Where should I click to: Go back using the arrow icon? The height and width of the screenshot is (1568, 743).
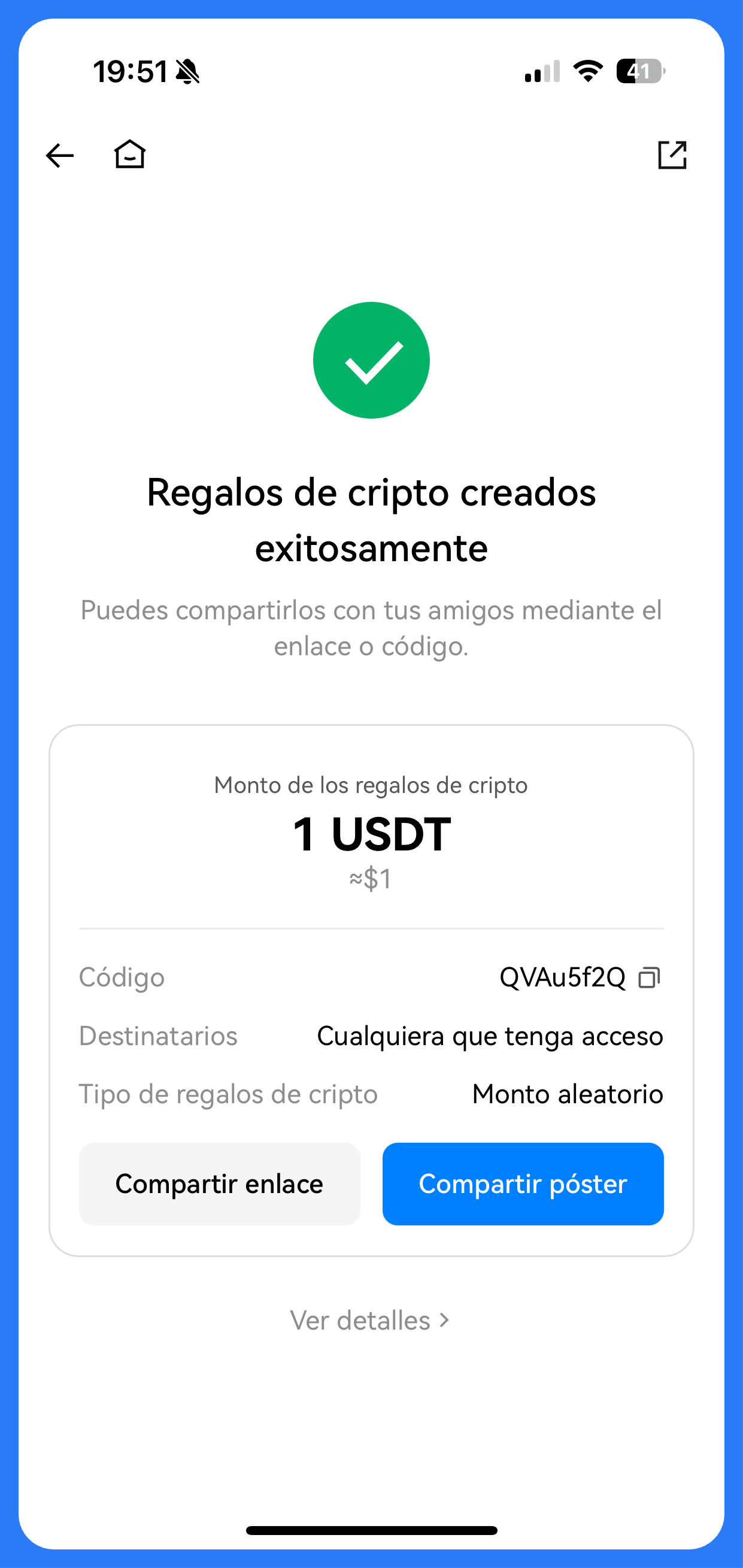pos(60,155)
